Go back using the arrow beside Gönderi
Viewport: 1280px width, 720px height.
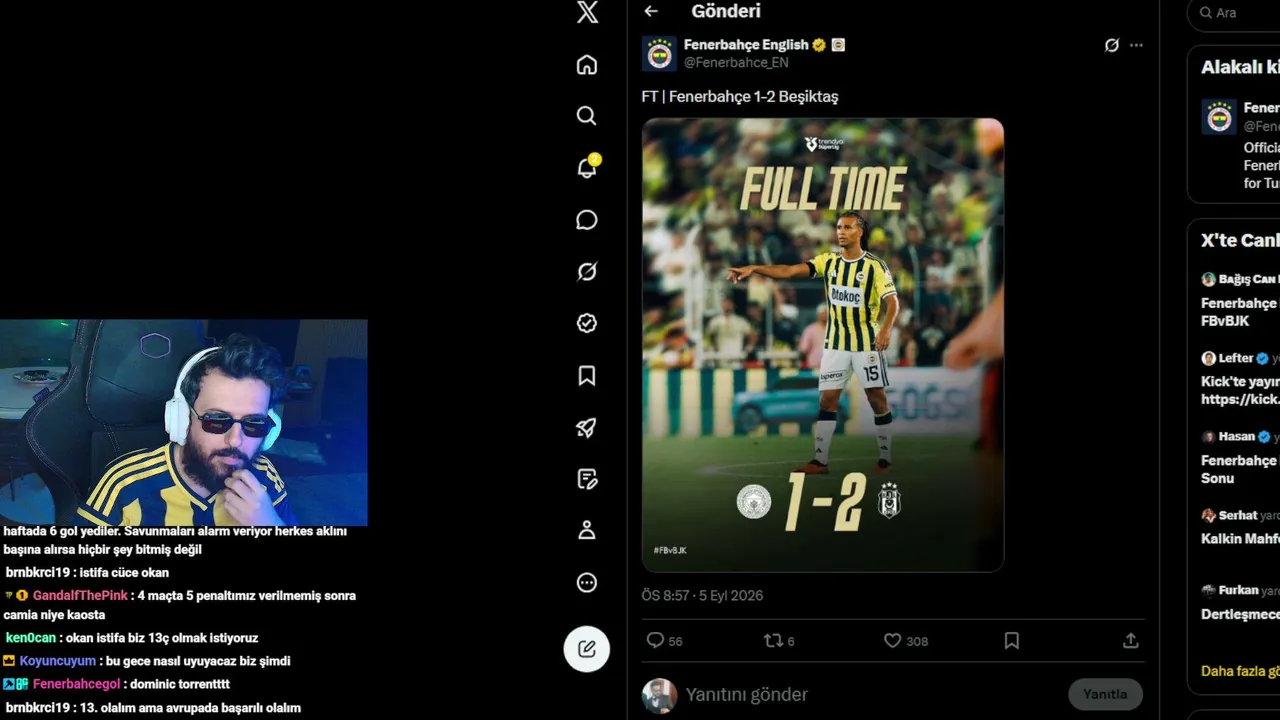pos(651,11)
